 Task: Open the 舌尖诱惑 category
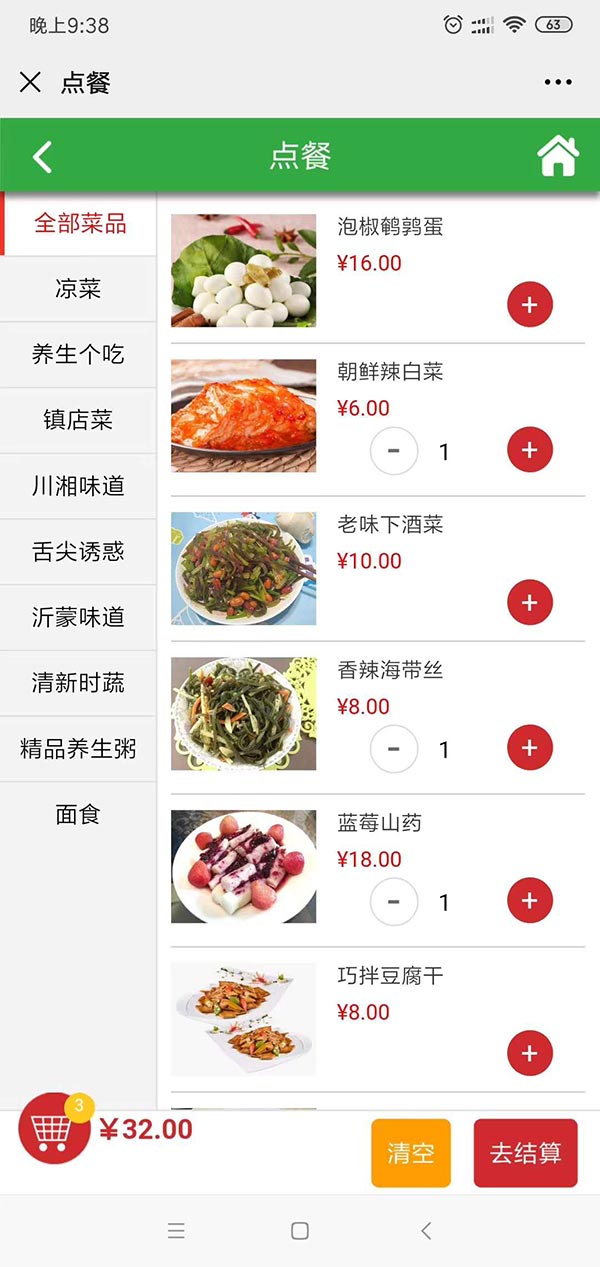tap(78, 552)
